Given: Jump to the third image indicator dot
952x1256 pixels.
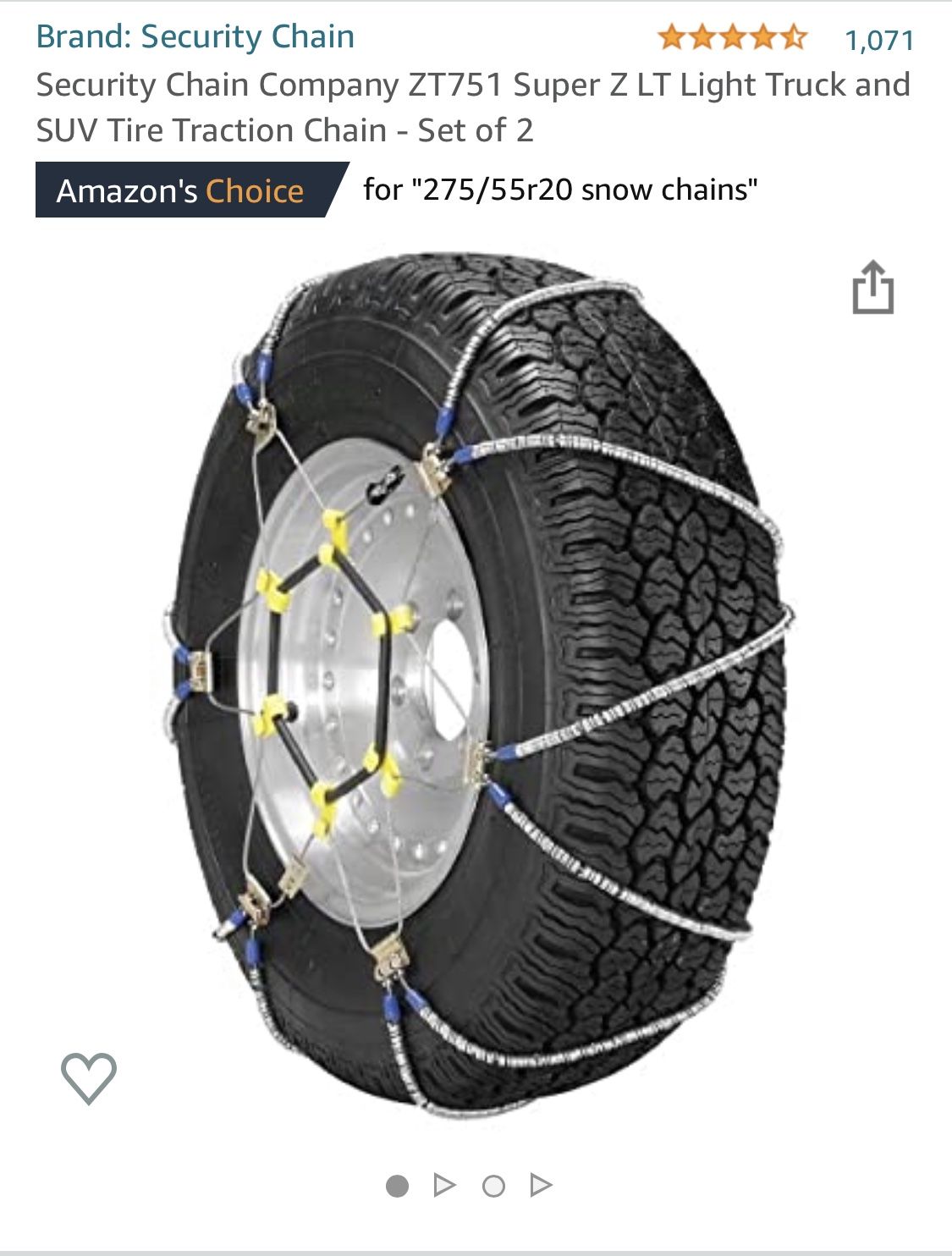Looking at the screenshot, I should pos(493,1187).
